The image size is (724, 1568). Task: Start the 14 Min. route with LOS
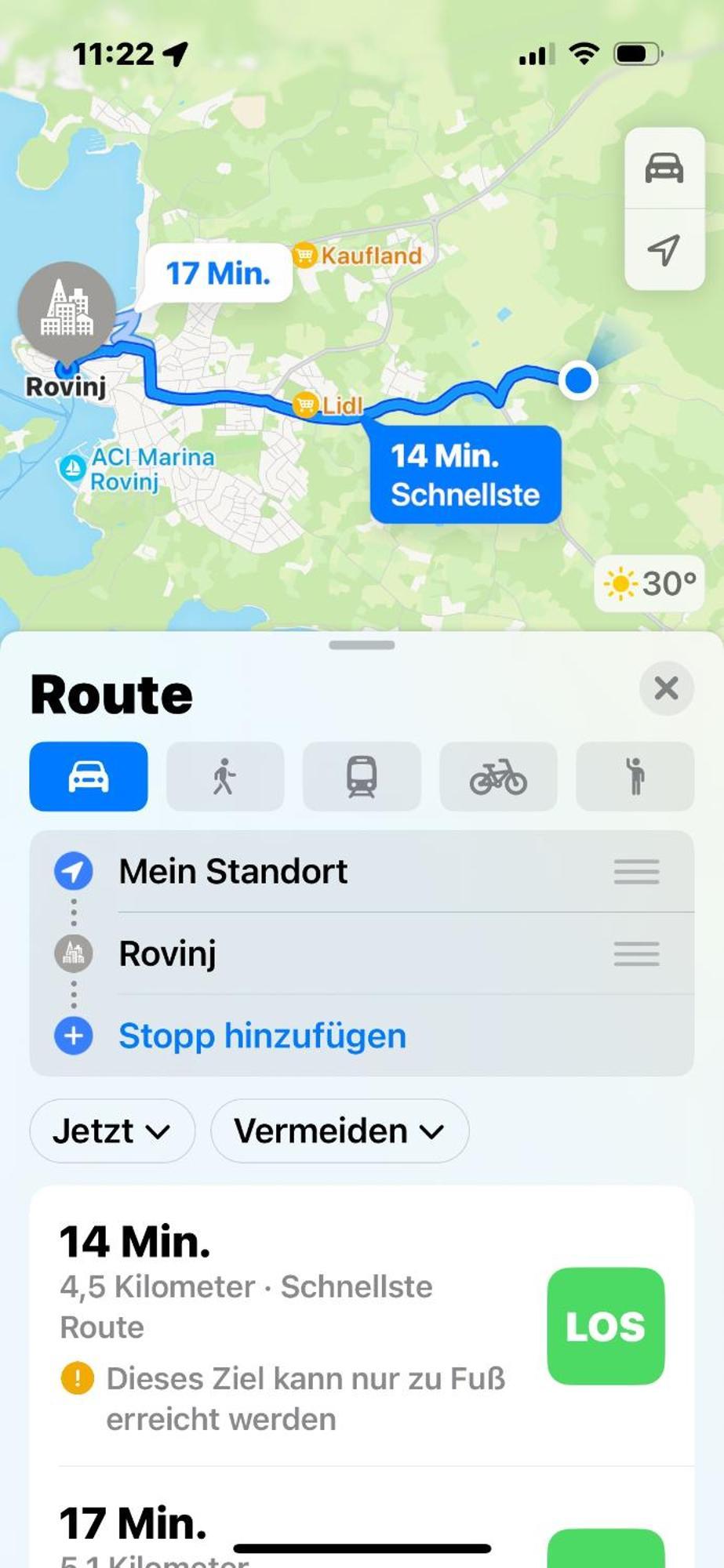[x=606, y=1326]
